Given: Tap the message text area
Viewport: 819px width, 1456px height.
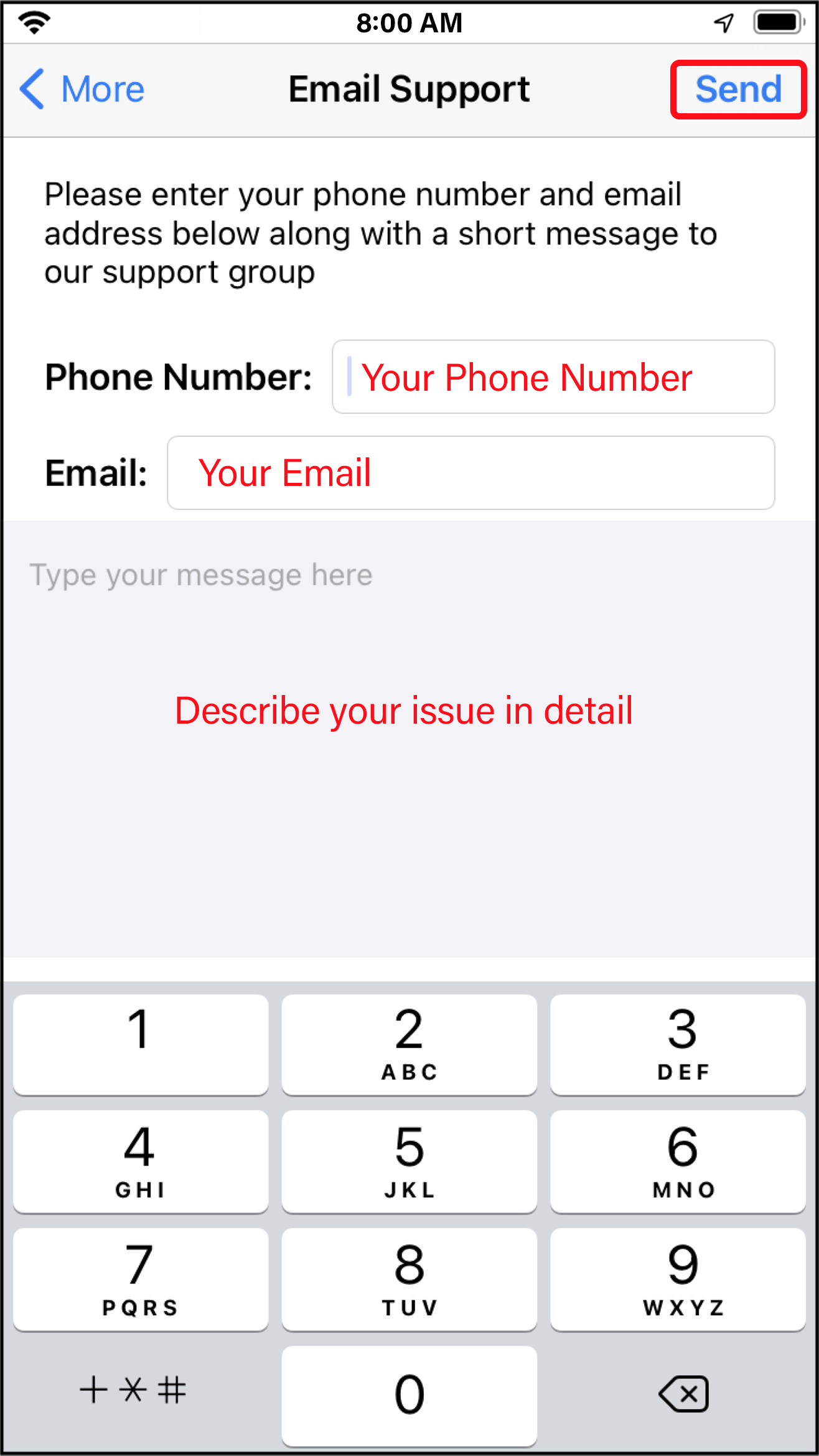Looking at the screenshot, I should coord(409,739).
